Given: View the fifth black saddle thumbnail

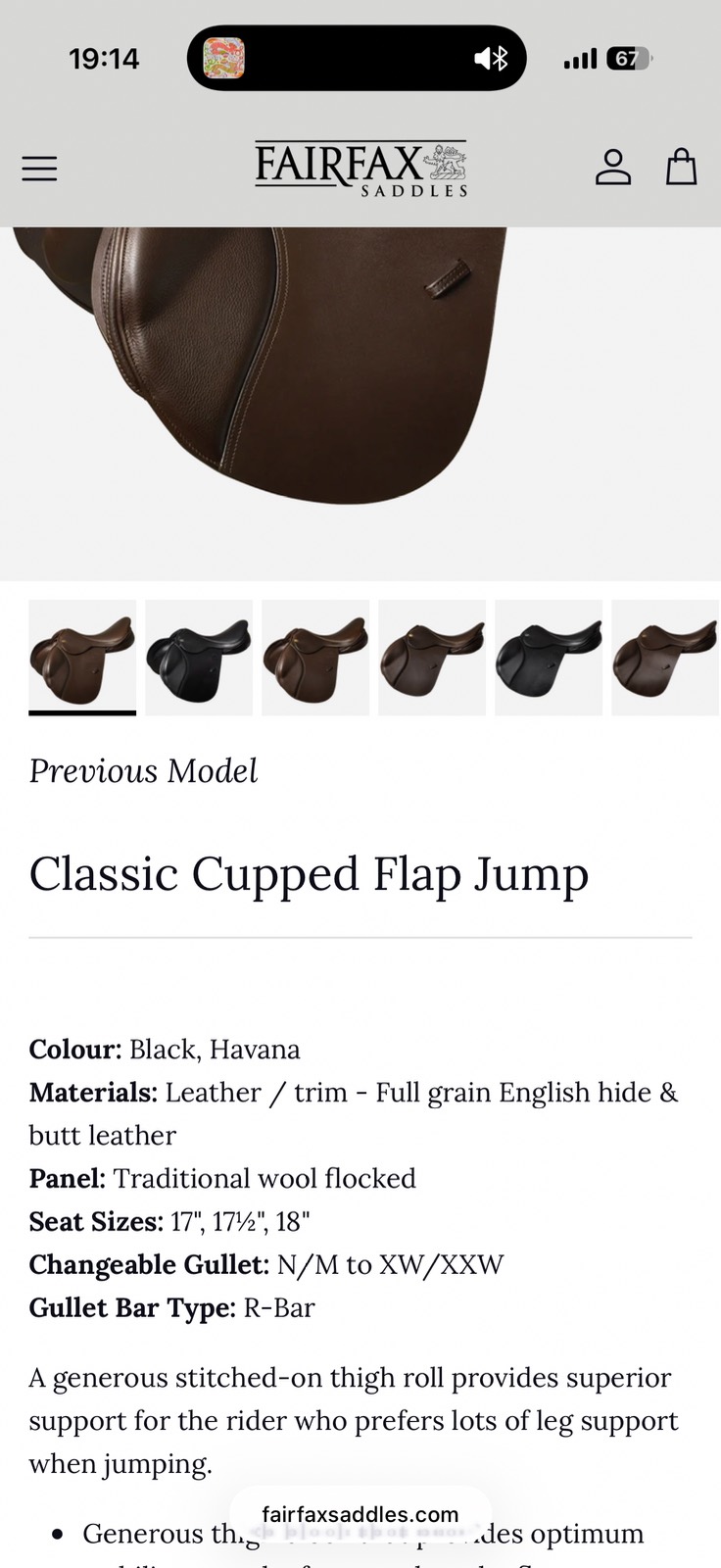Looking at the screenshot, I should pos(549,658).
